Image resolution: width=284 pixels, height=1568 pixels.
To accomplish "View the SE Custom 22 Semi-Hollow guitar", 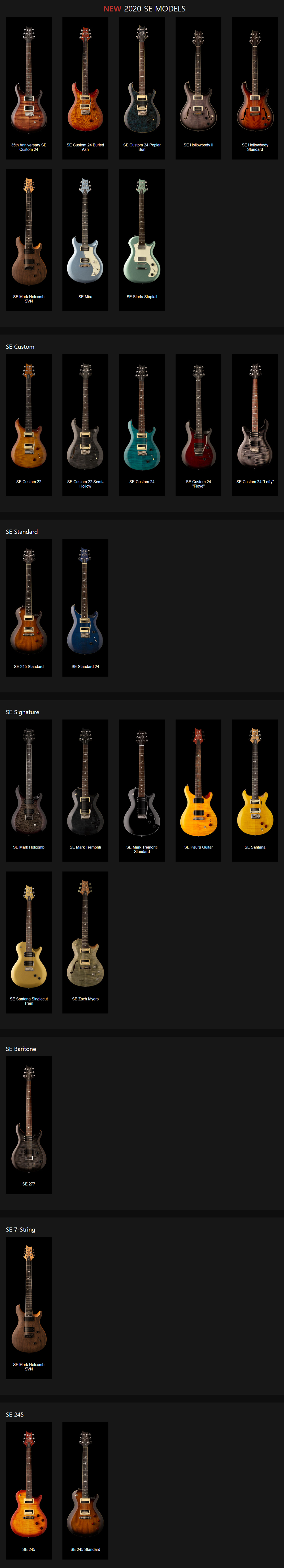I will tap(85, 424).
